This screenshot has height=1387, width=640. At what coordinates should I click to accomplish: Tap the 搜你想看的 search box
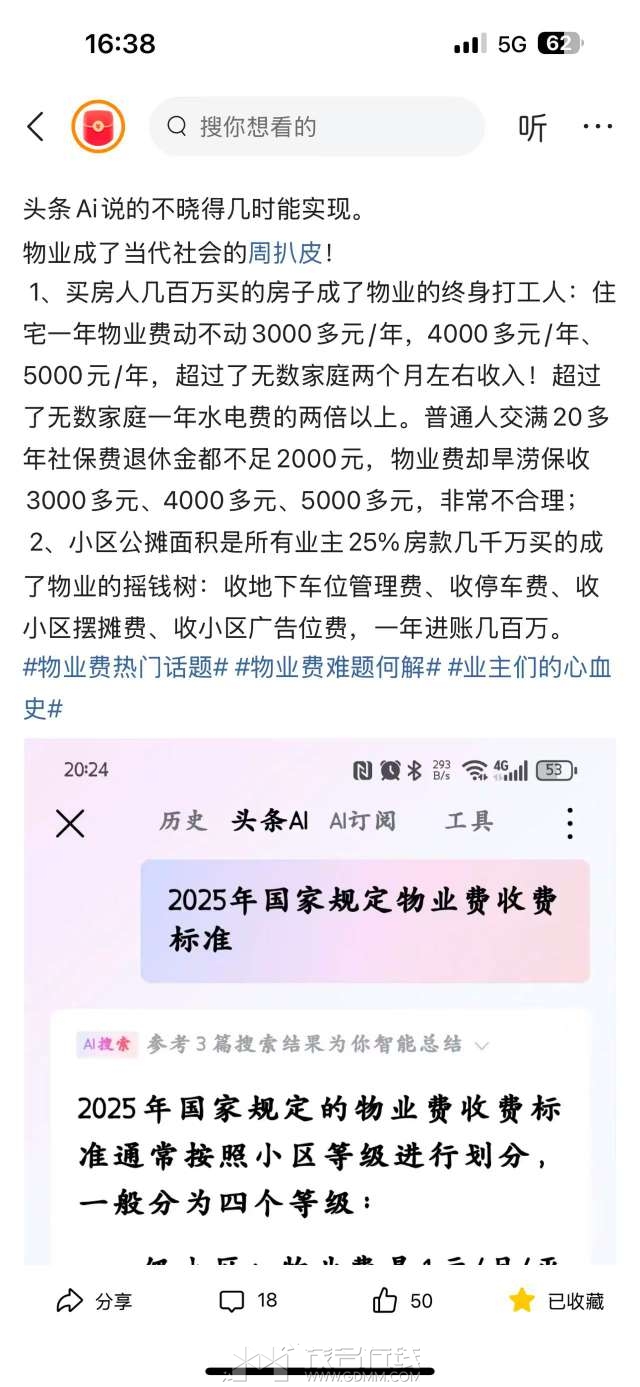pos(316,127)
